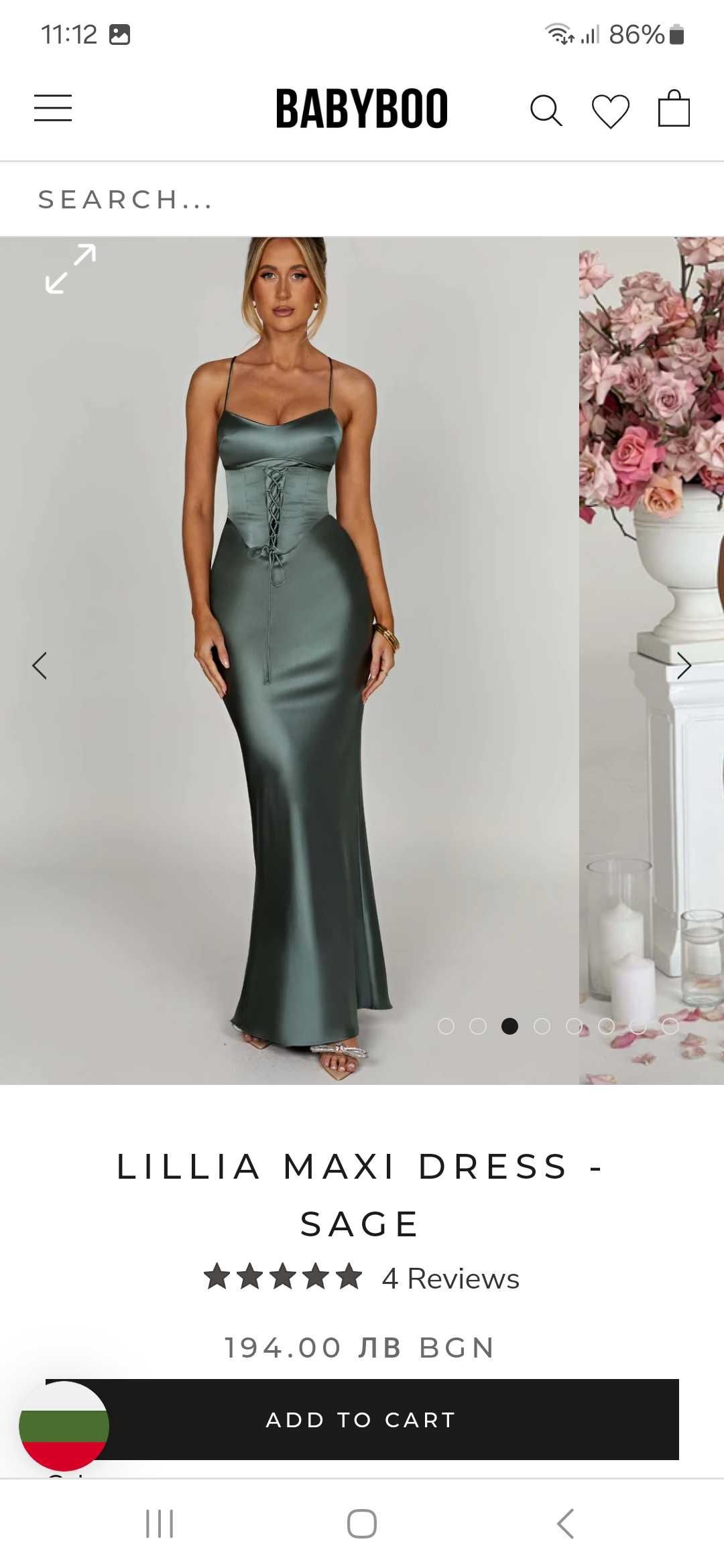Open the wishlist heart

pos(610,111)
